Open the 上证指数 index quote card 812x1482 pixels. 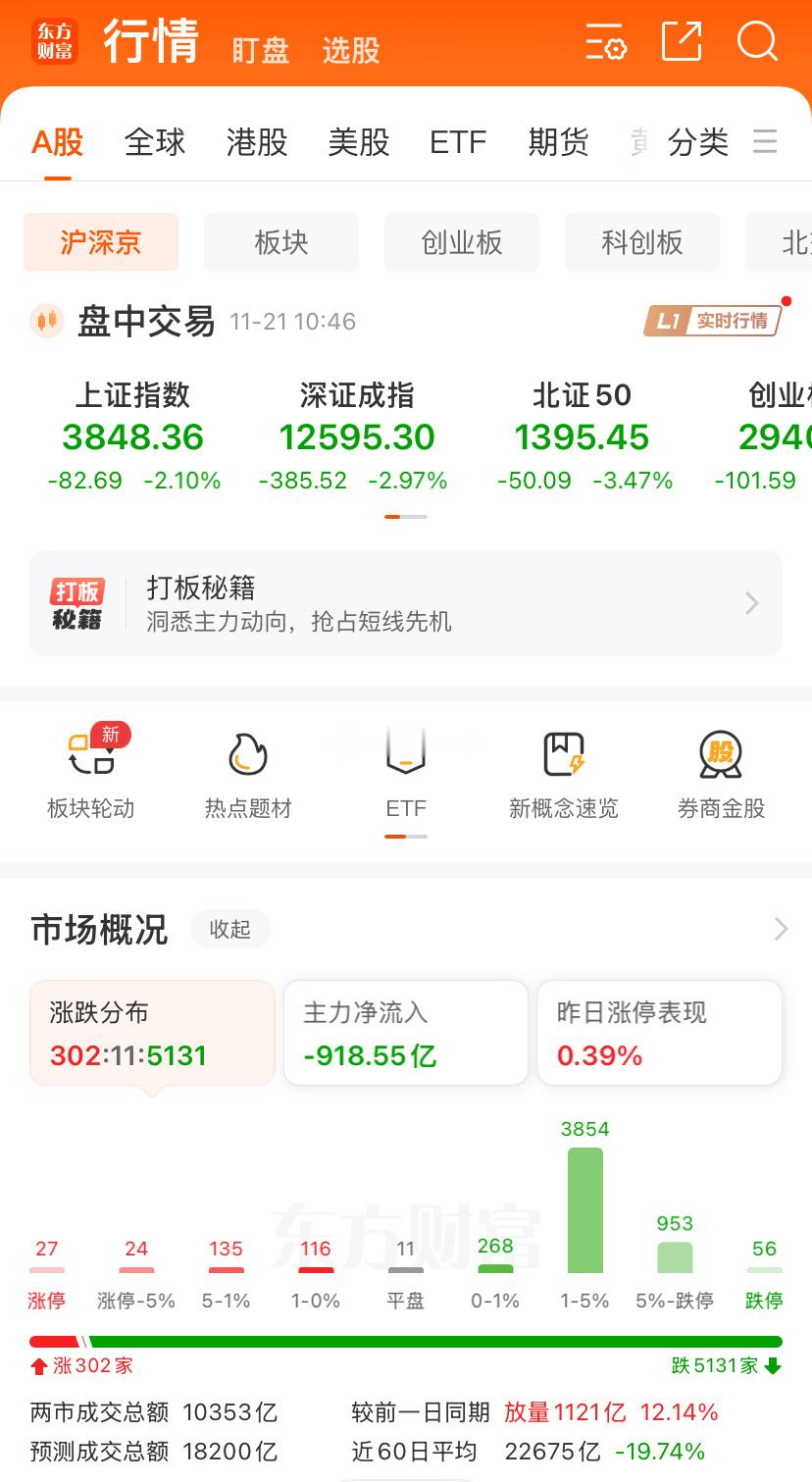click(x=133, y=432)
